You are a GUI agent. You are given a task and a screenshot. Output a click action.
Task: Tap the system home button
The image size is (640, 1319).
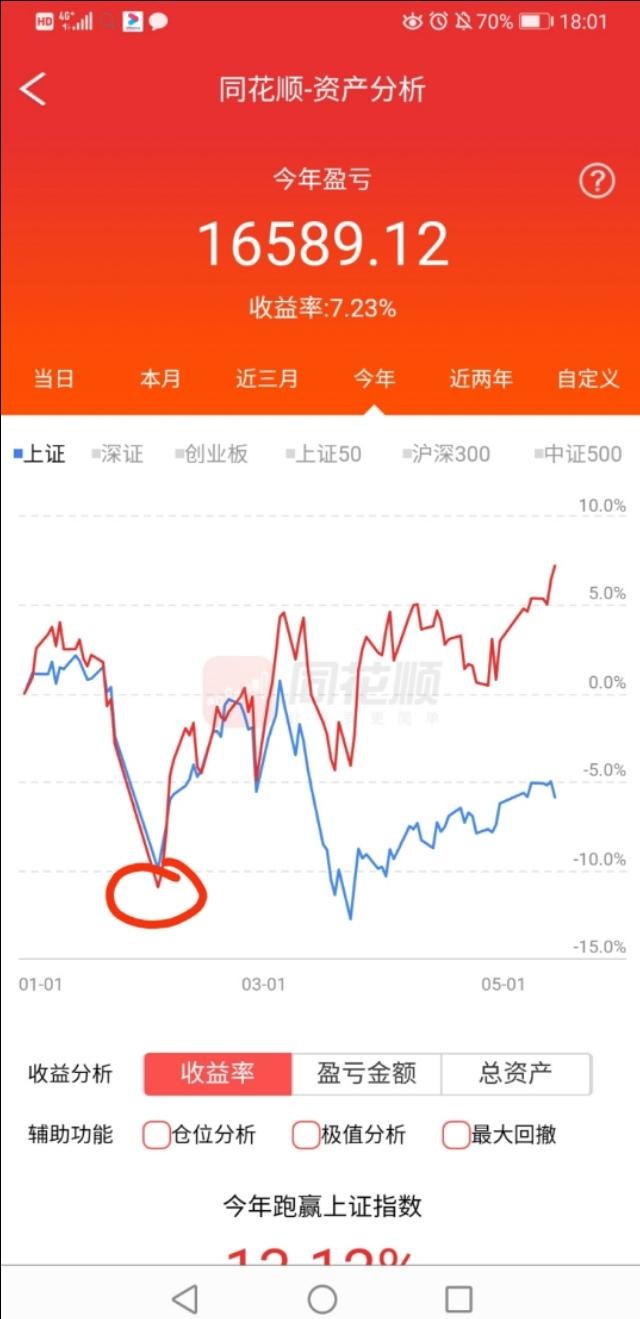(x=321, y=1299)
